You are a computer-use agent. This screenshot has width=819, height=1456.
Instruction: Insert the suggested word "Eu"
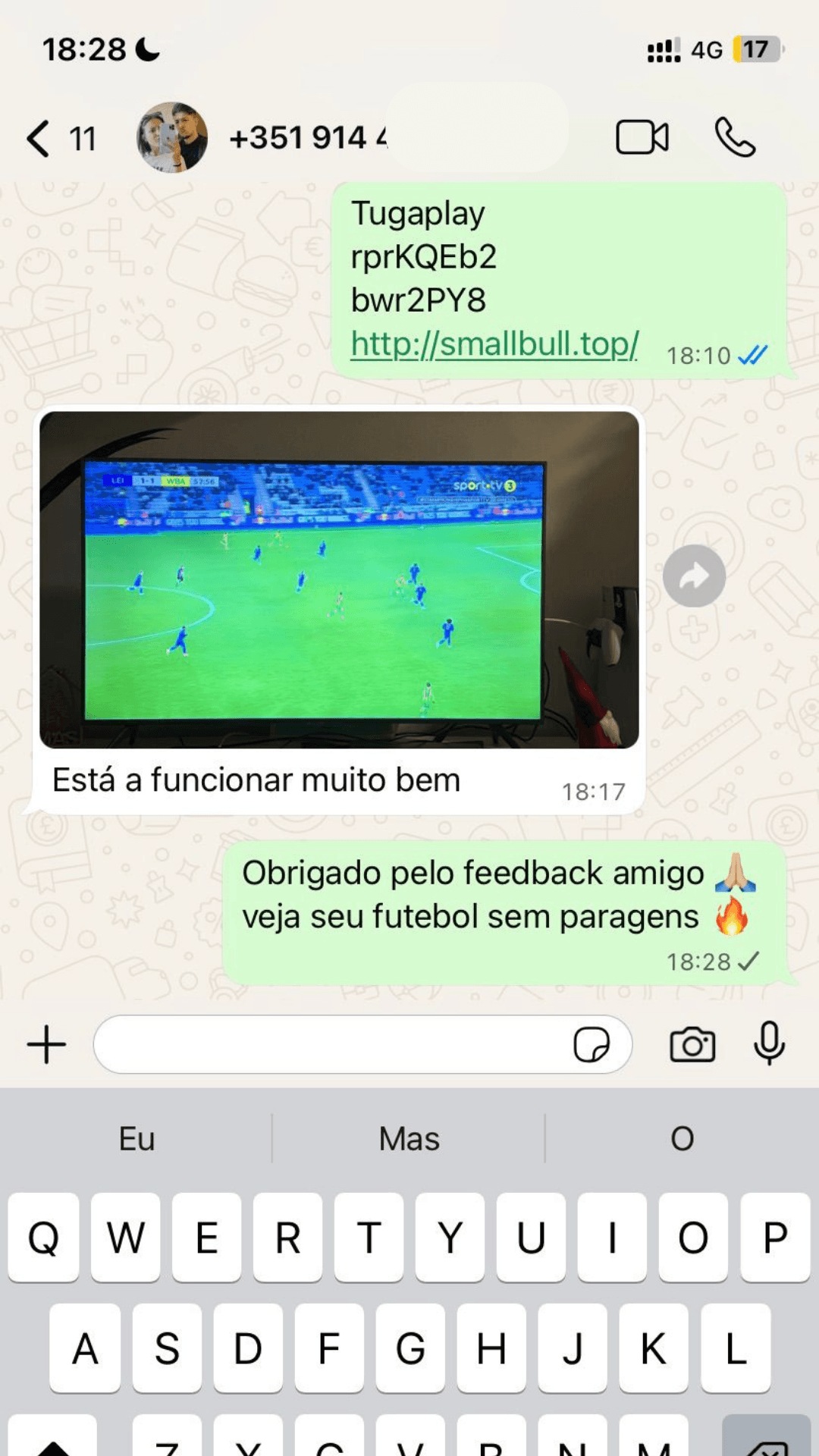click(137, 1139)
